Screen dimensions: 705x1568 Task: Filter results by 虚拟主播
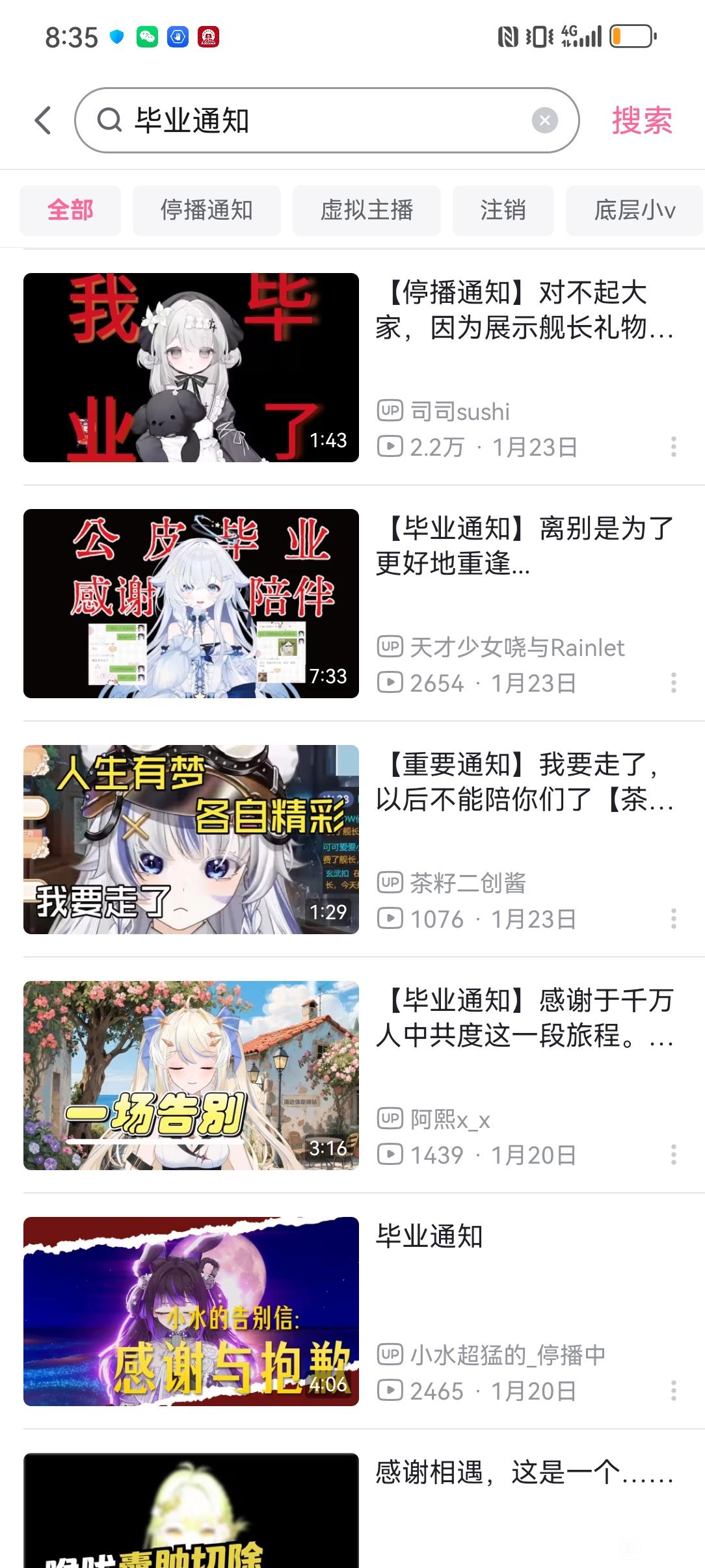click(x=366, y=210)
